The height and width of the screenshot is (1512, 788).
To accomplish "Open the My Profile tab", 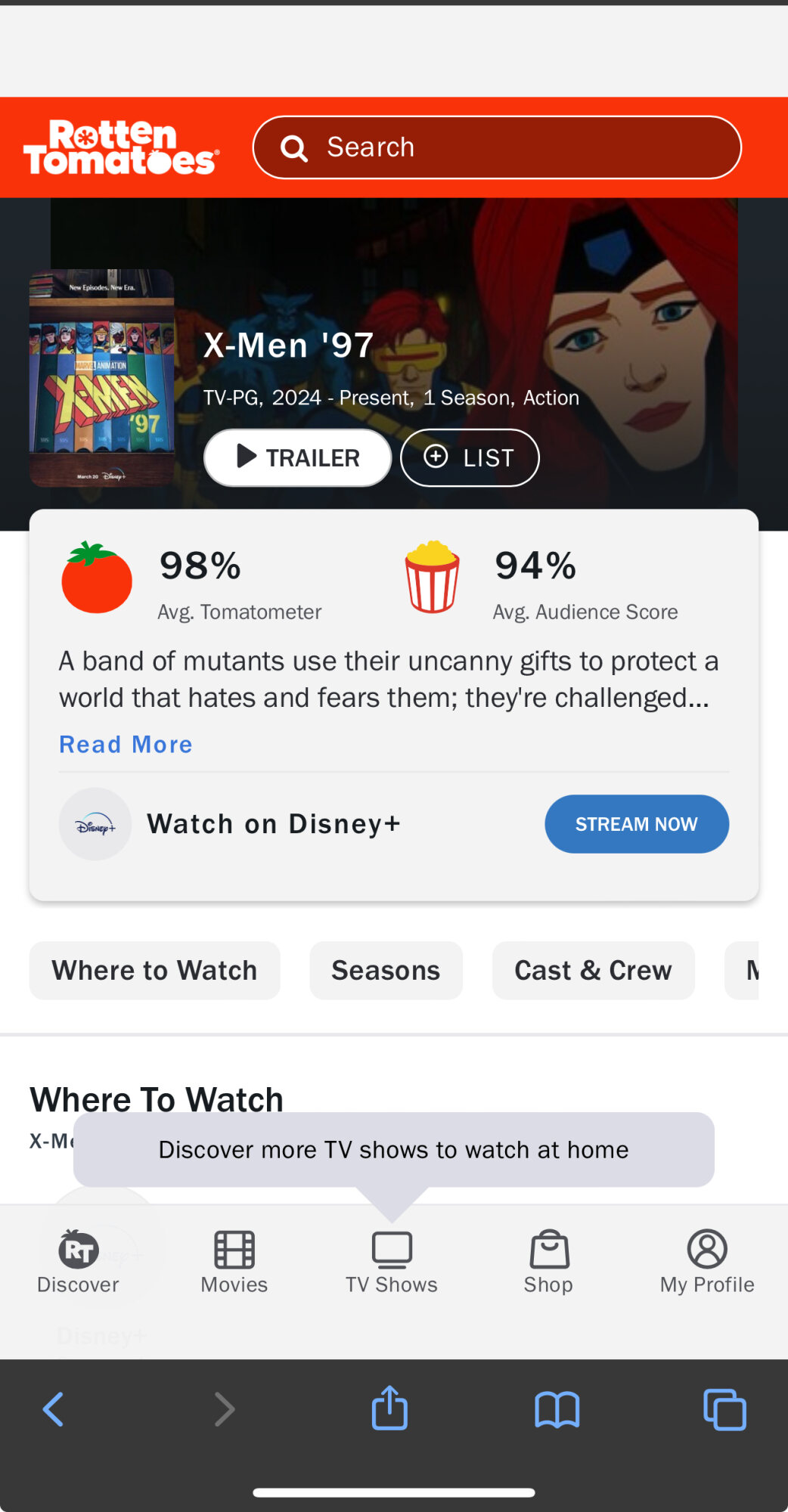I will click(x=707, y=1262).
